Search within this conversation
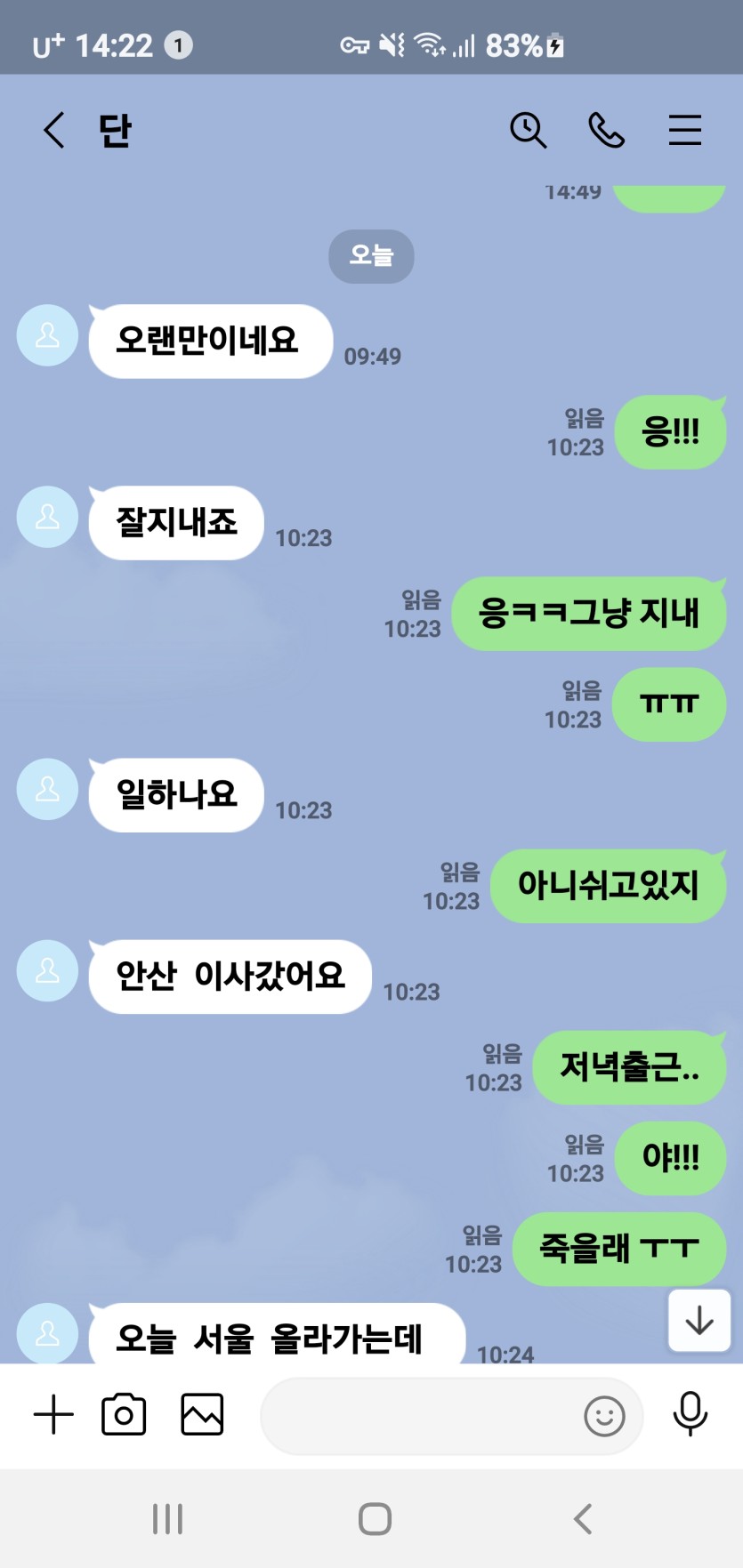Screen dimensions: 743x1568 (x=528, y=130)
